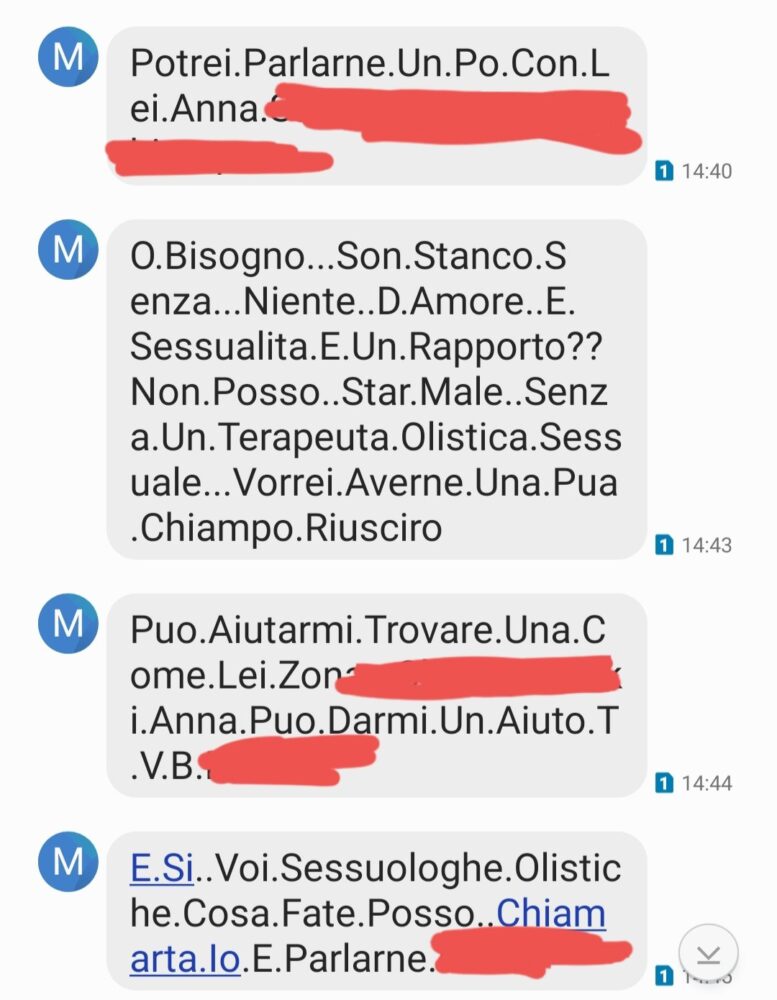Screen dimensions: 777x1000
Task: Open the sender avatar next to the Puo.Aiutarmi message
Action: [x=68, y=624]
